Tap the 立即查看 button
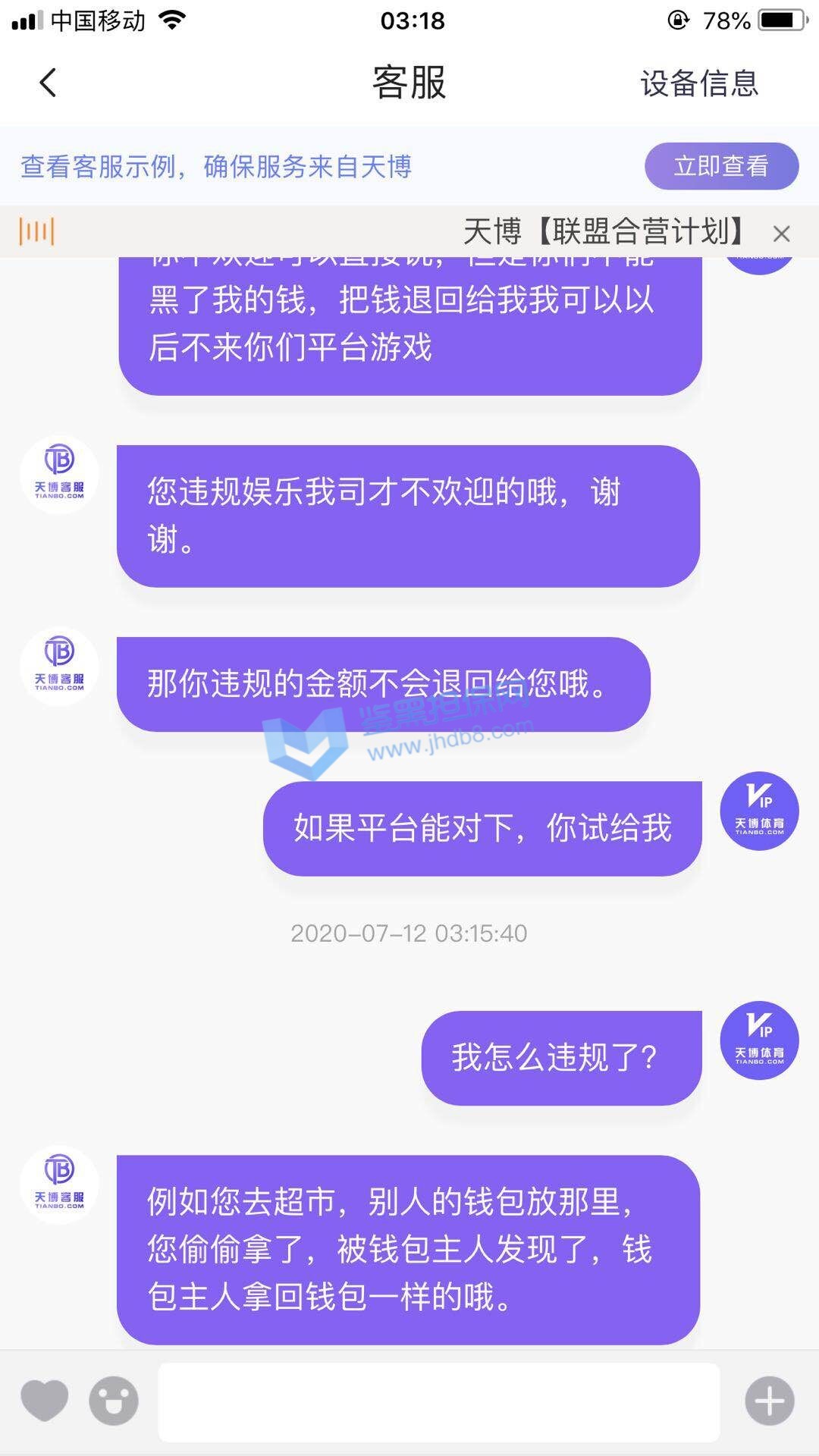Image resolution: width=819 pixels, height=1456 pixels. pos(720,166)
